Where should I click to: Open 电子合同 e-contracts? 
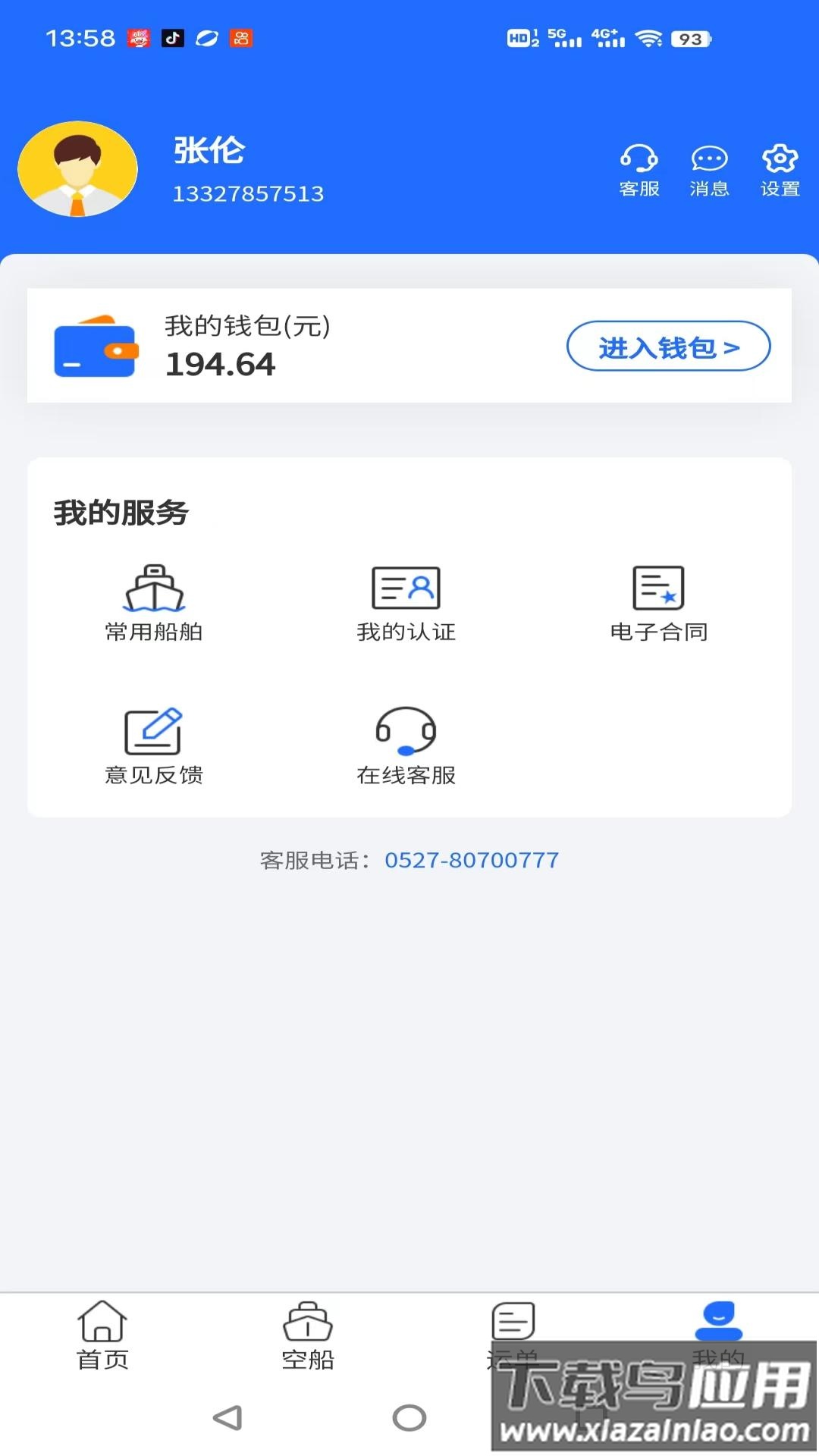tap(658, 603)
